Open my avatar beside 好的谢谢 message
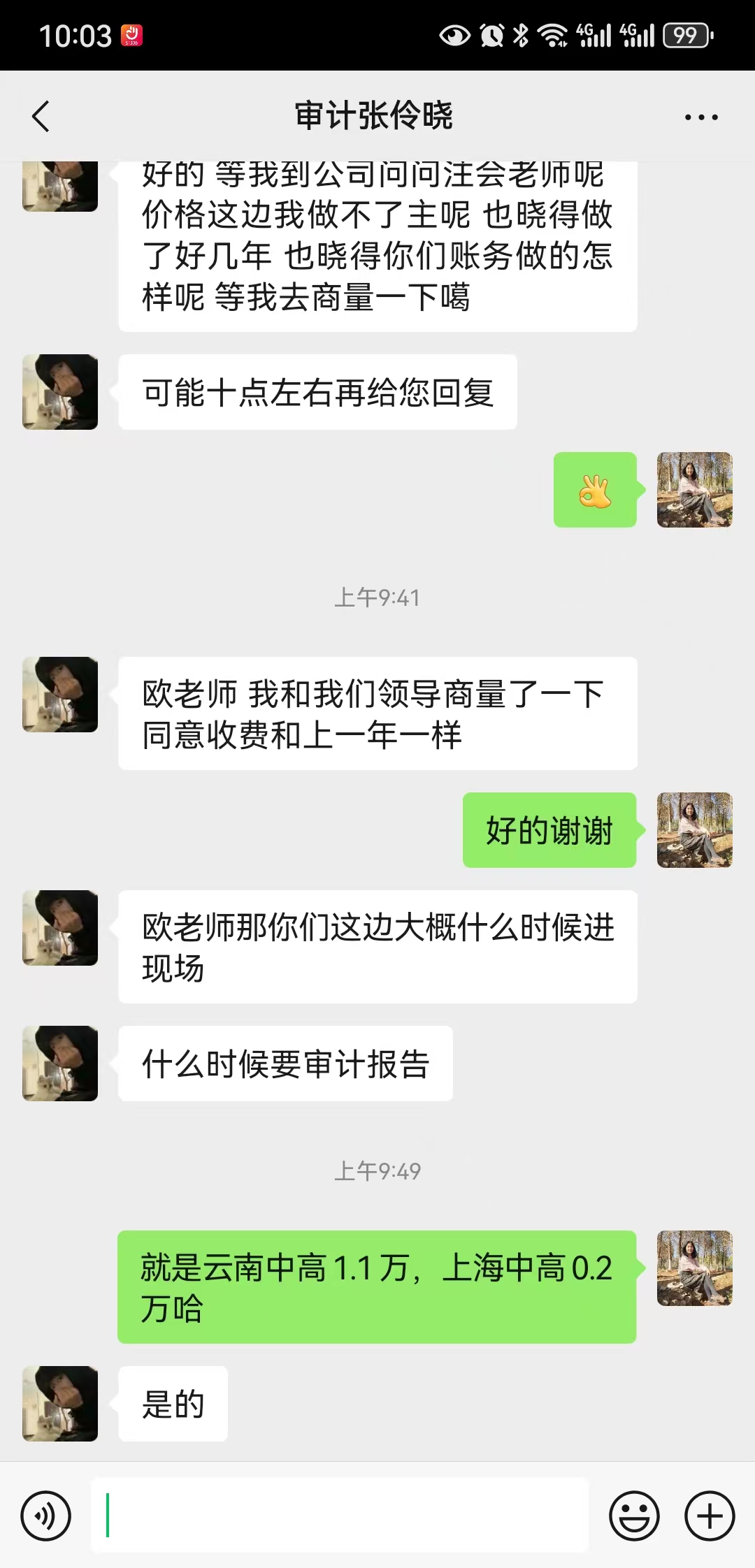 coord(694,830)
